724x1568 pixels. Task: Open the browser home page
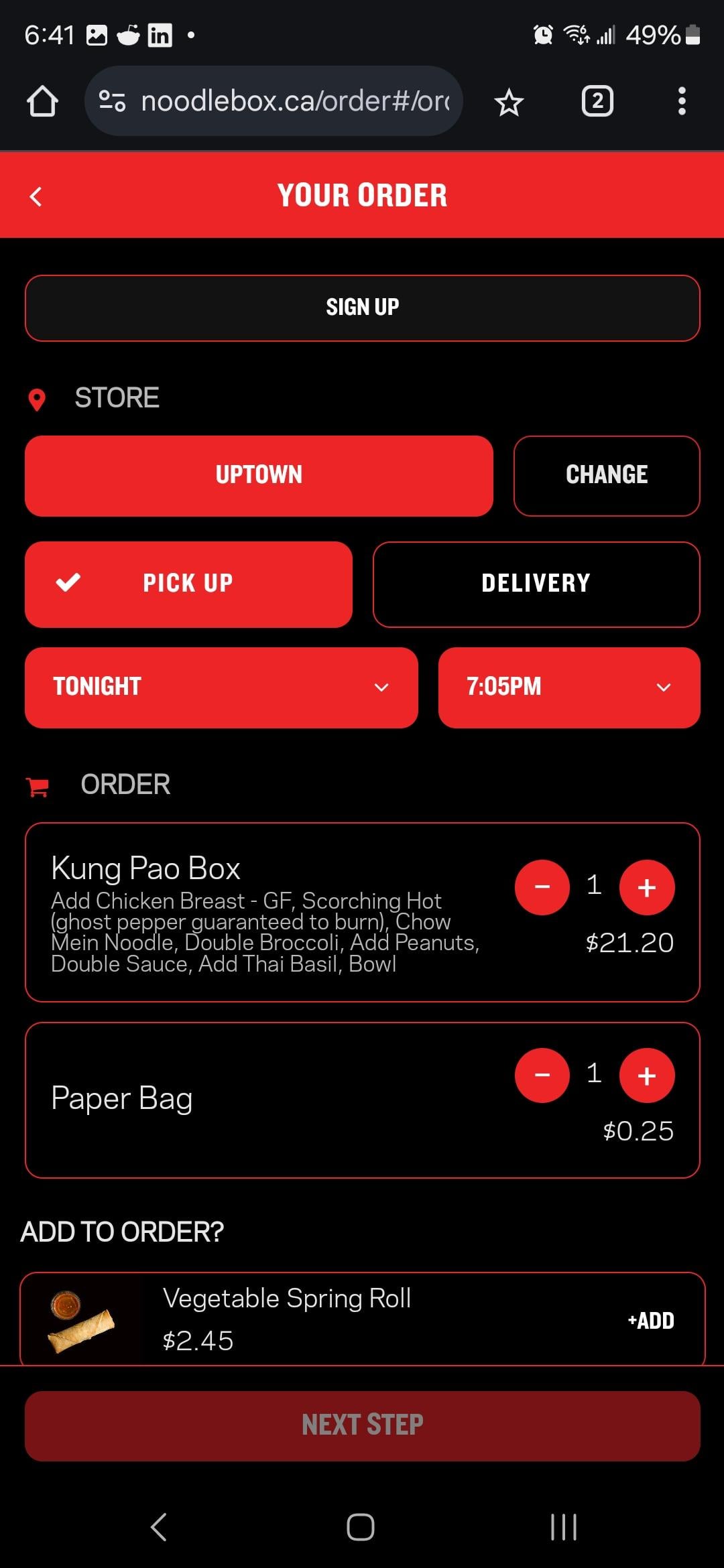click(x=42, y=102)
